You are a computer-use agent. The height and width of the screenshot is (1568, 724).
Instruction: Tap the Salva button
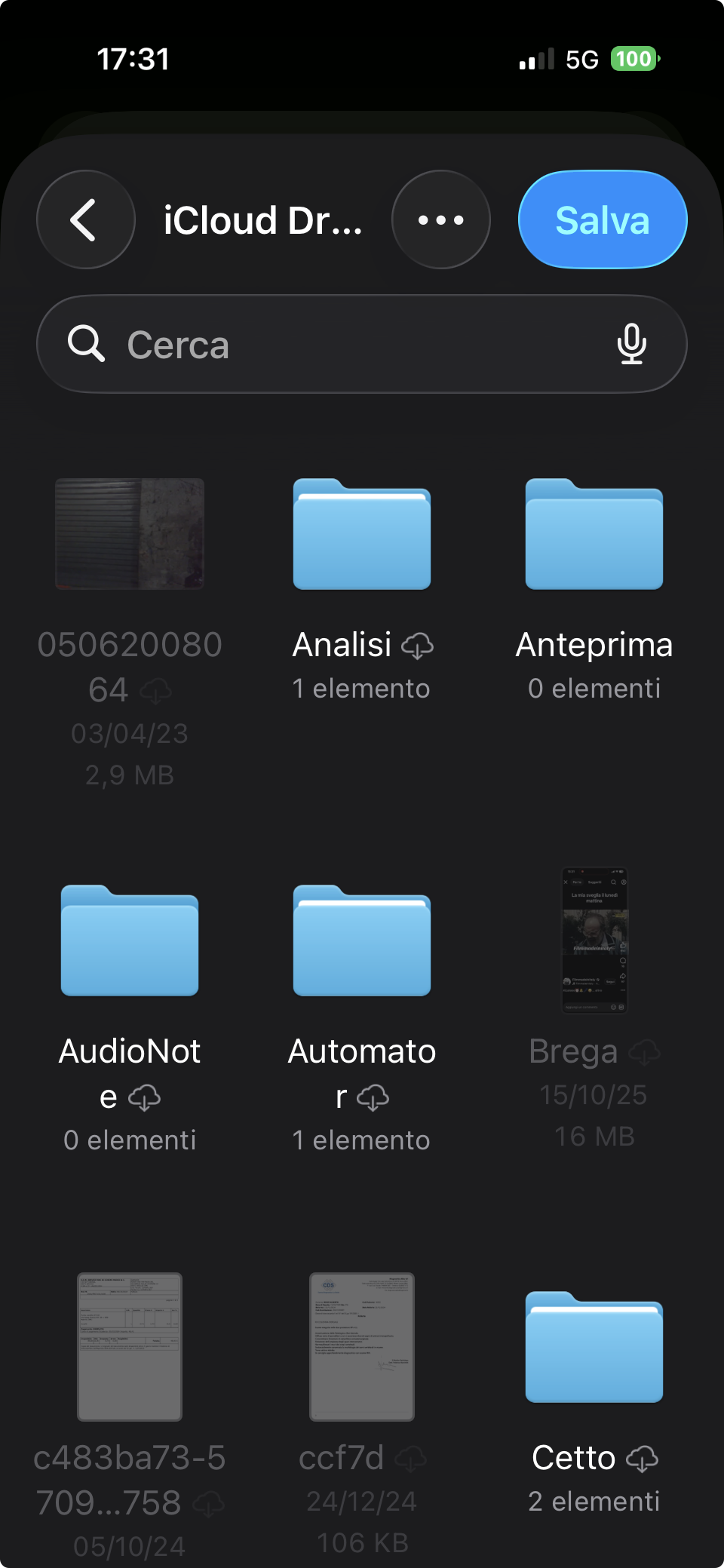click(x=601, y=219)
